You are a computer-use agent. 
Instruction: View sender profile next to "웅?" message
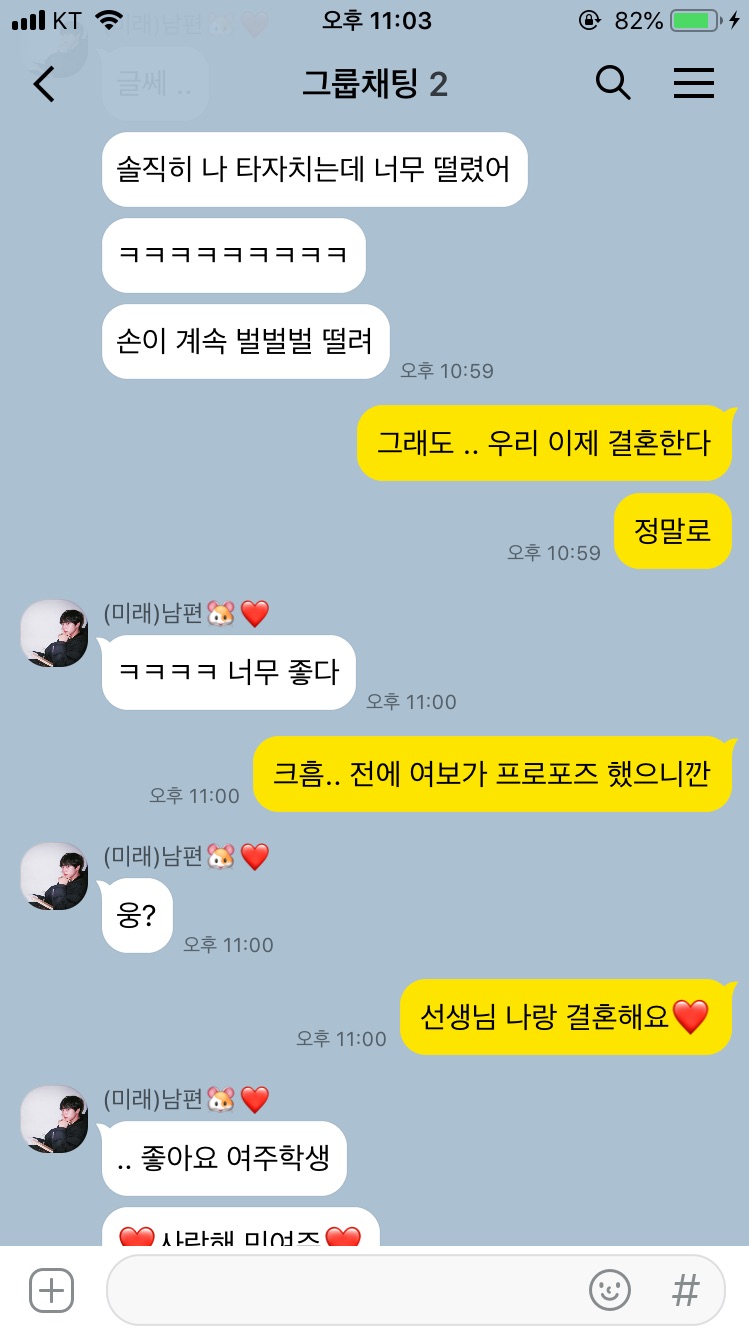point(54,875)
